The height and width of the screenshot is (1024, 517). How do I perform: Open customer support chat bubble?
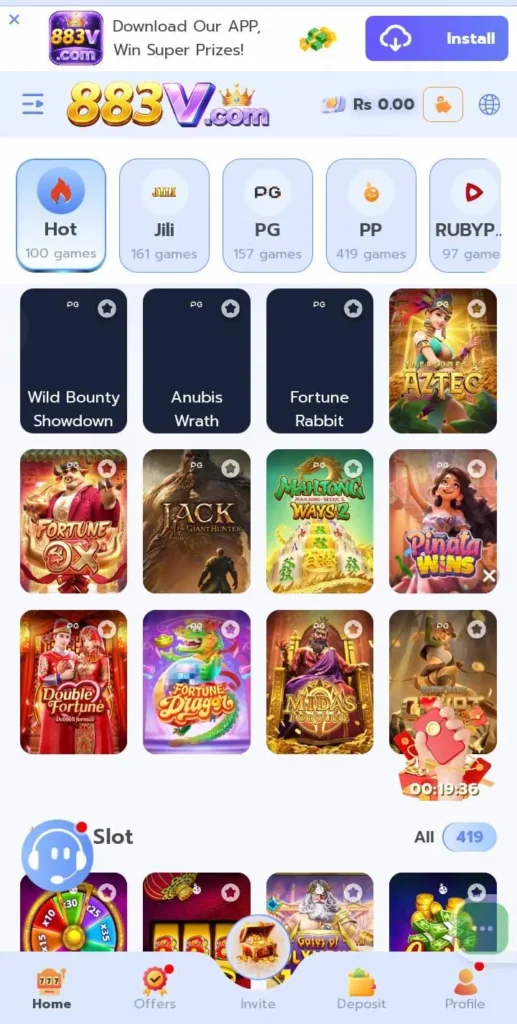click(57, 856)
